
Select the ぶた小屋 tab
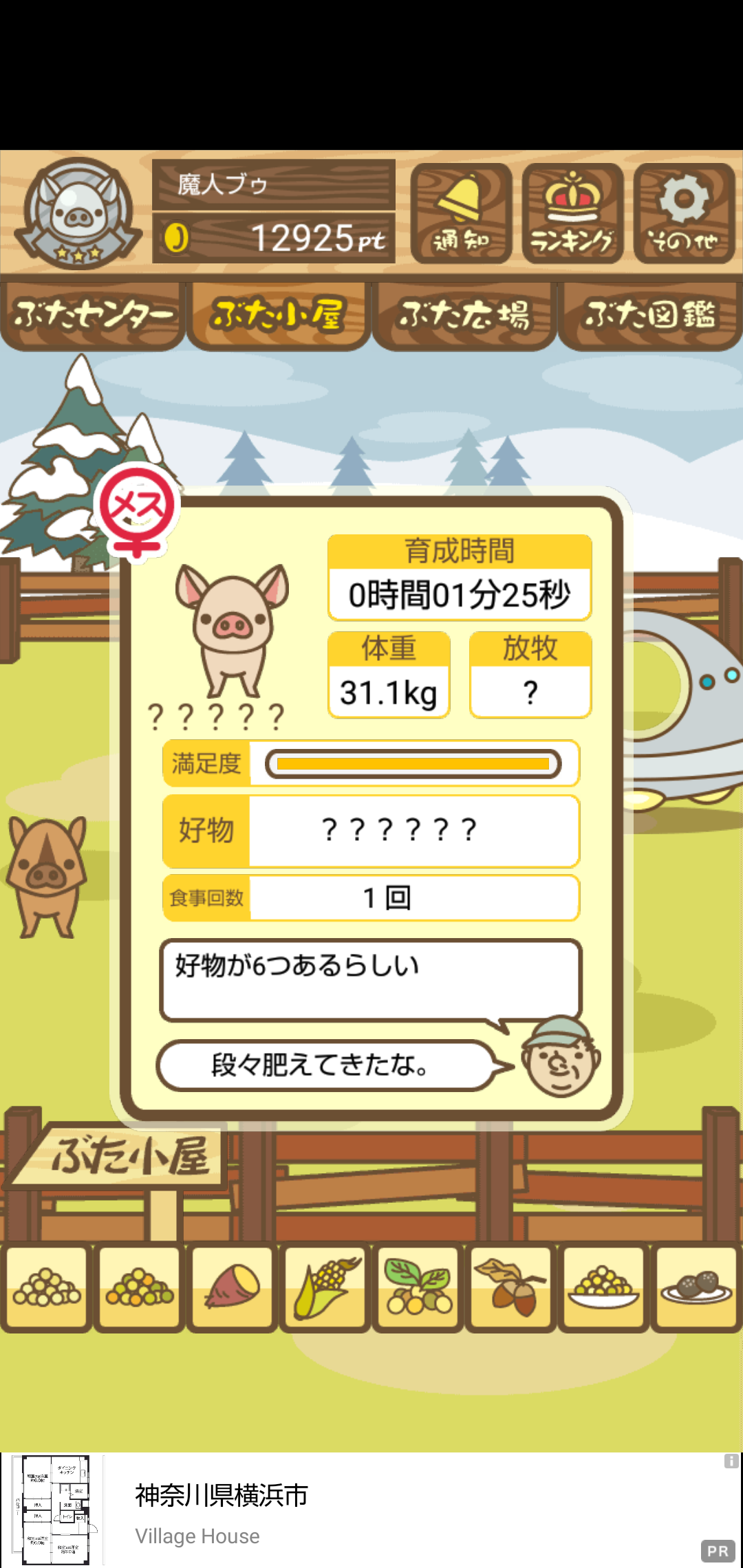[x=279, y=315]
